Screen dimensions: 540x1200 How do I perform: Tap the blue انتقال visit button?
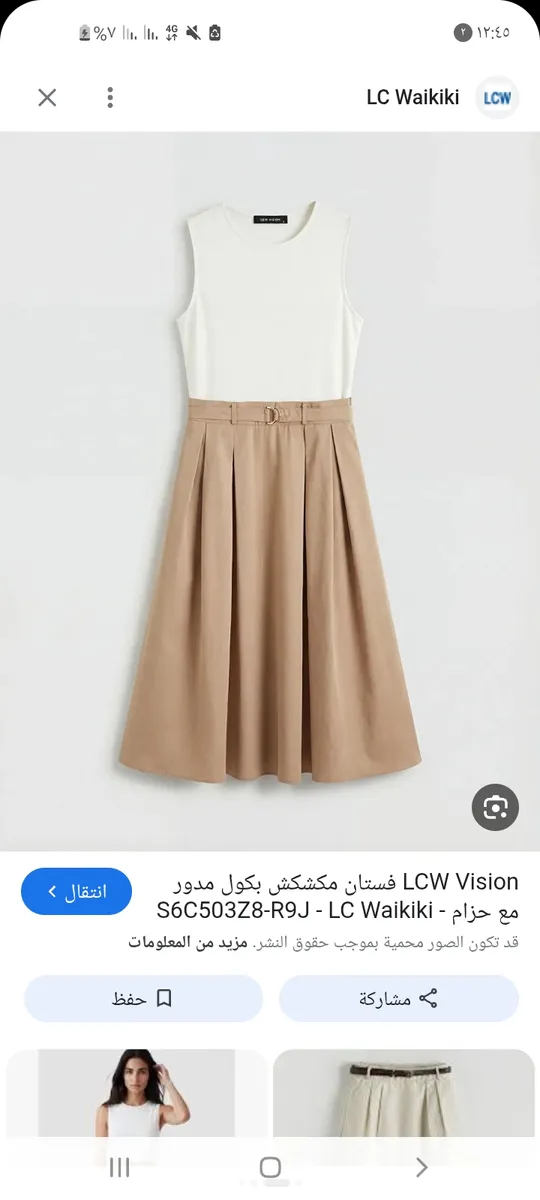point(76,891)
